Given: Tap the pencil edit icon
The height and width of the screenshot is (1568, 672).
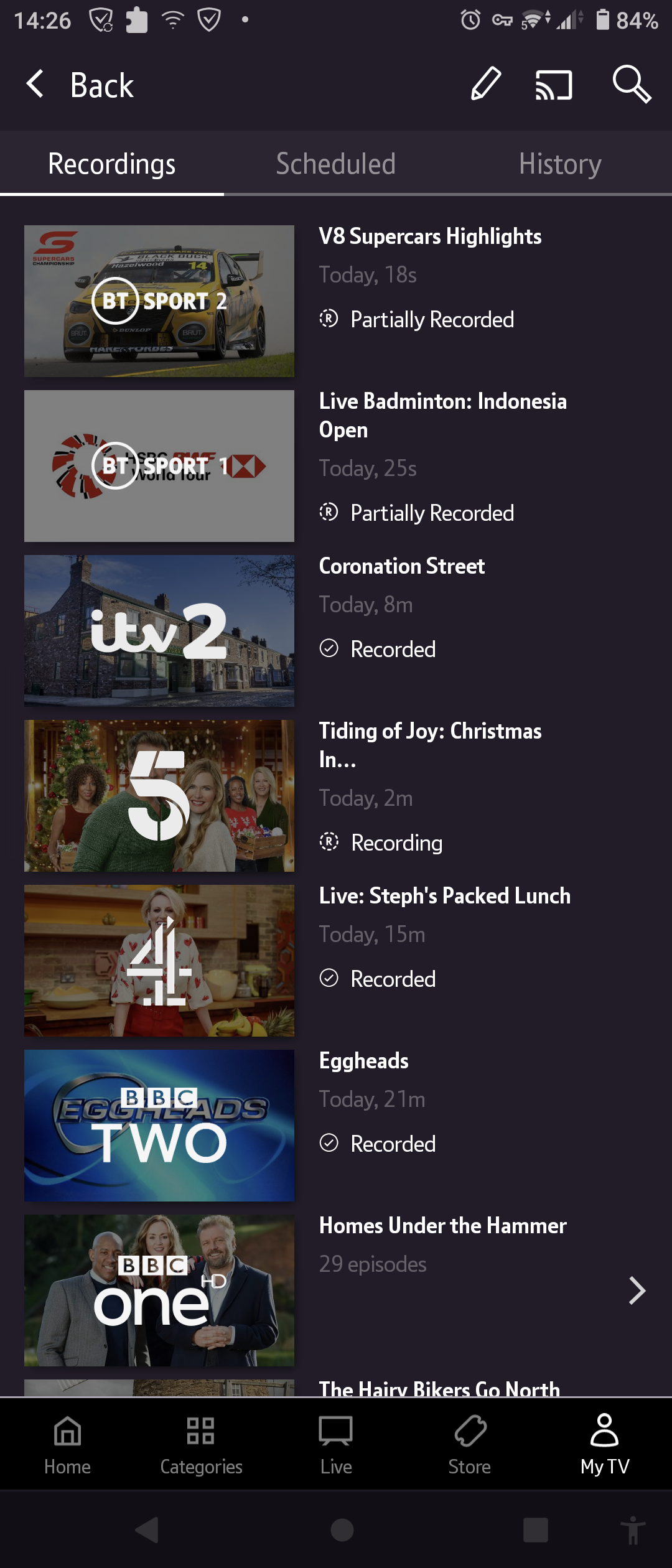Looking at the screenshot, I should pyautogui.click(x=485, y=84).
